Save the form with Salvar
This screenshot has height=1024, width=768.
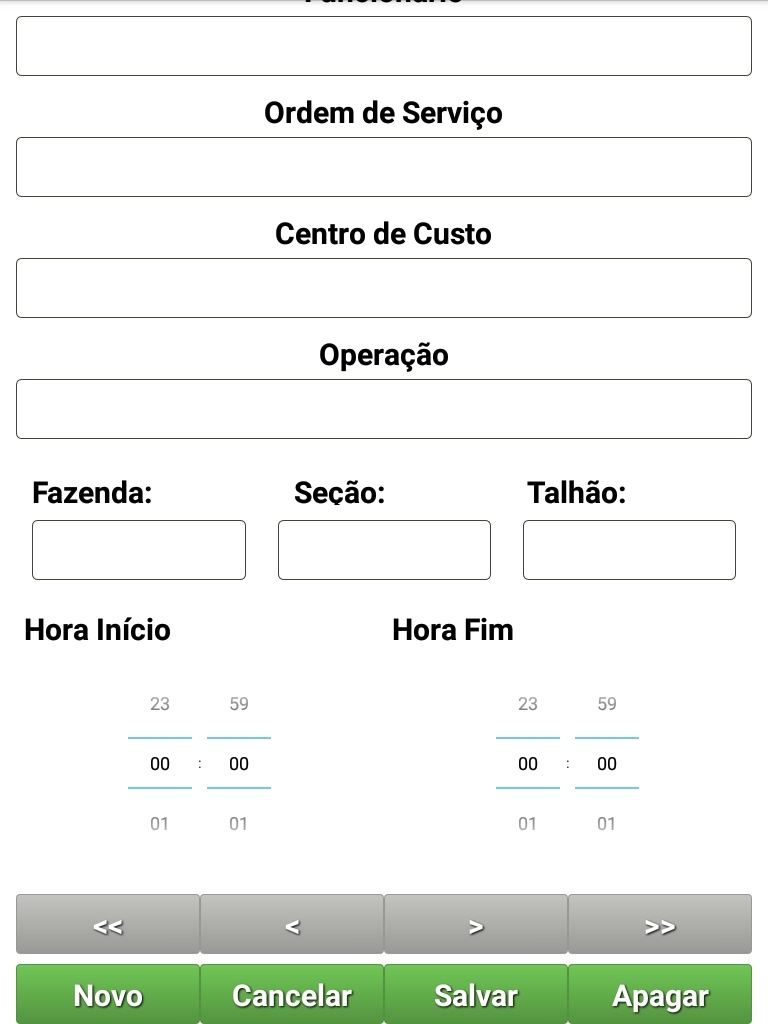pos(476,995)
